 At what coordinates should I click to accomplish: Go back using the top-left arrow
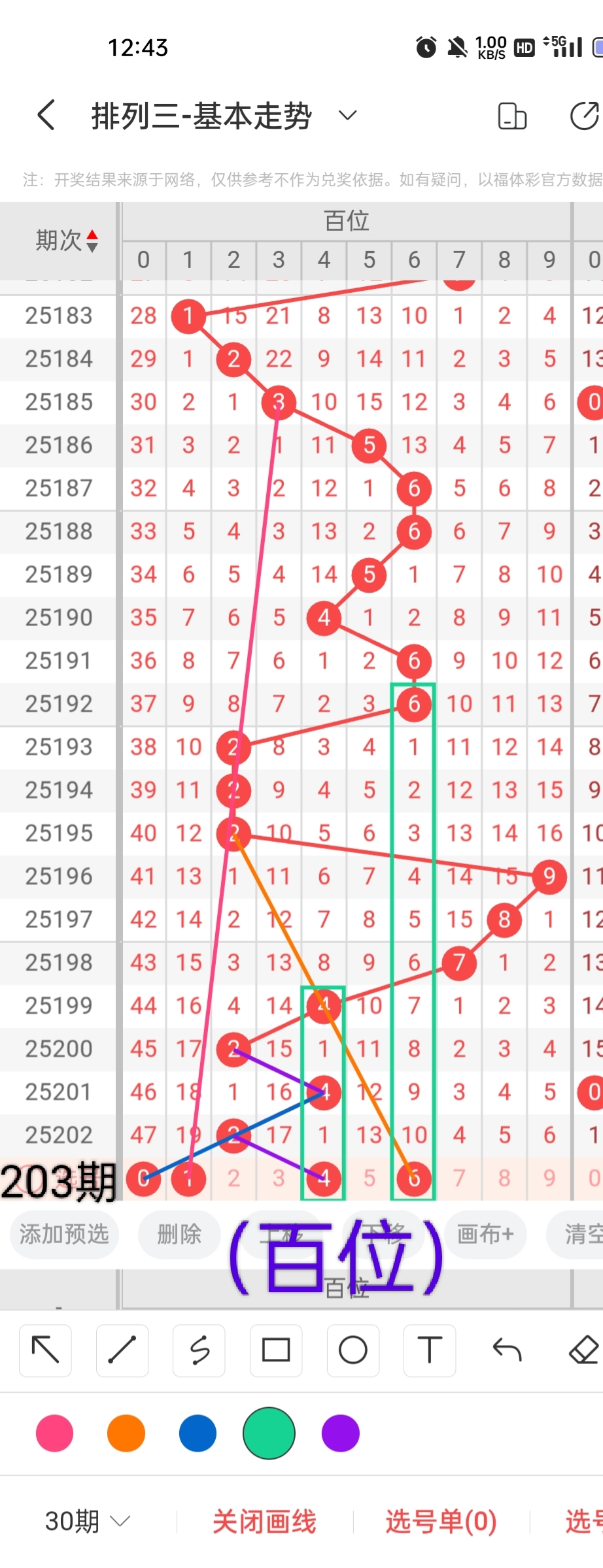46,116
